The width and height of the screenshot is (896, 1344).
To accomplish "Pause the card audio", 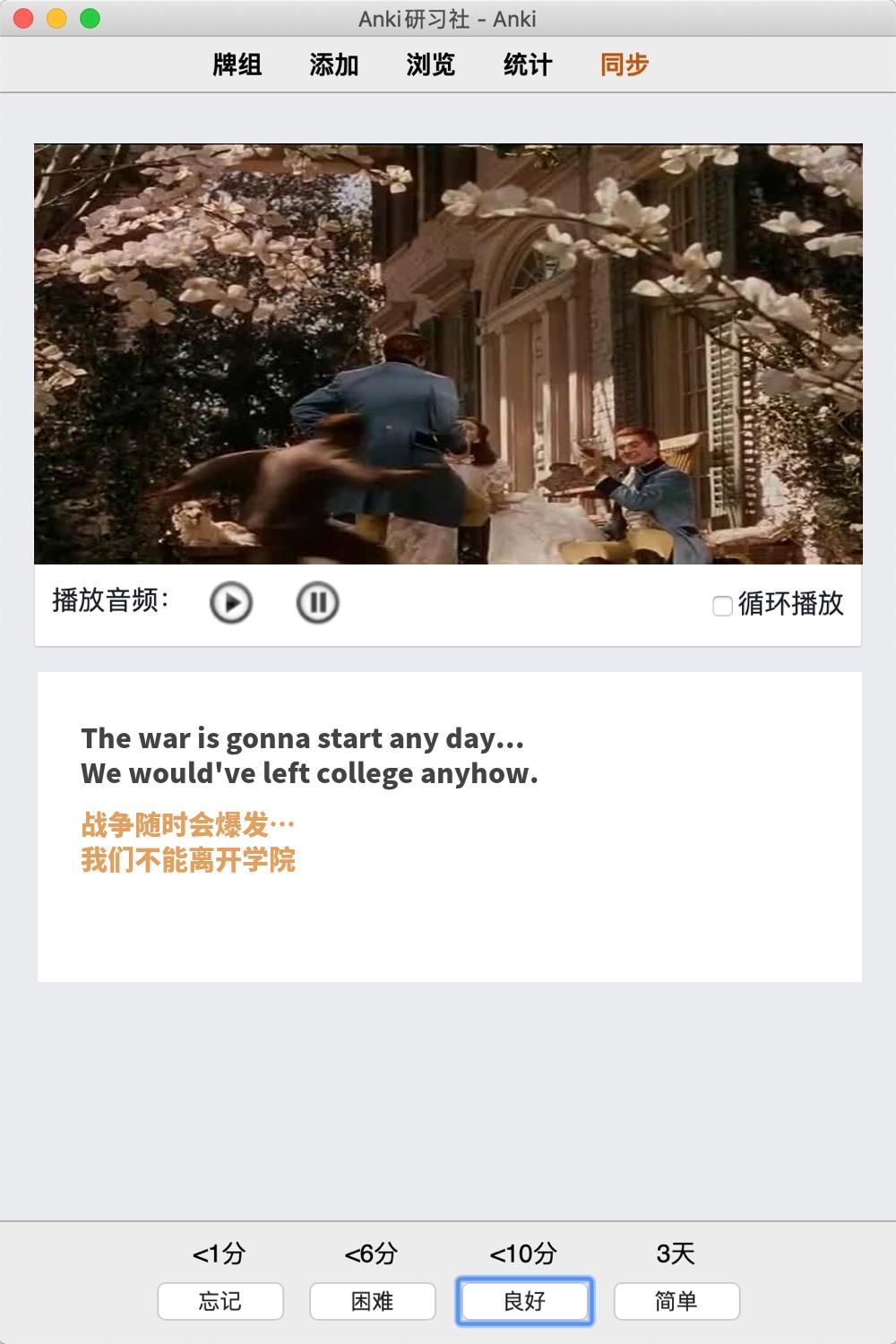I will 317,602.
